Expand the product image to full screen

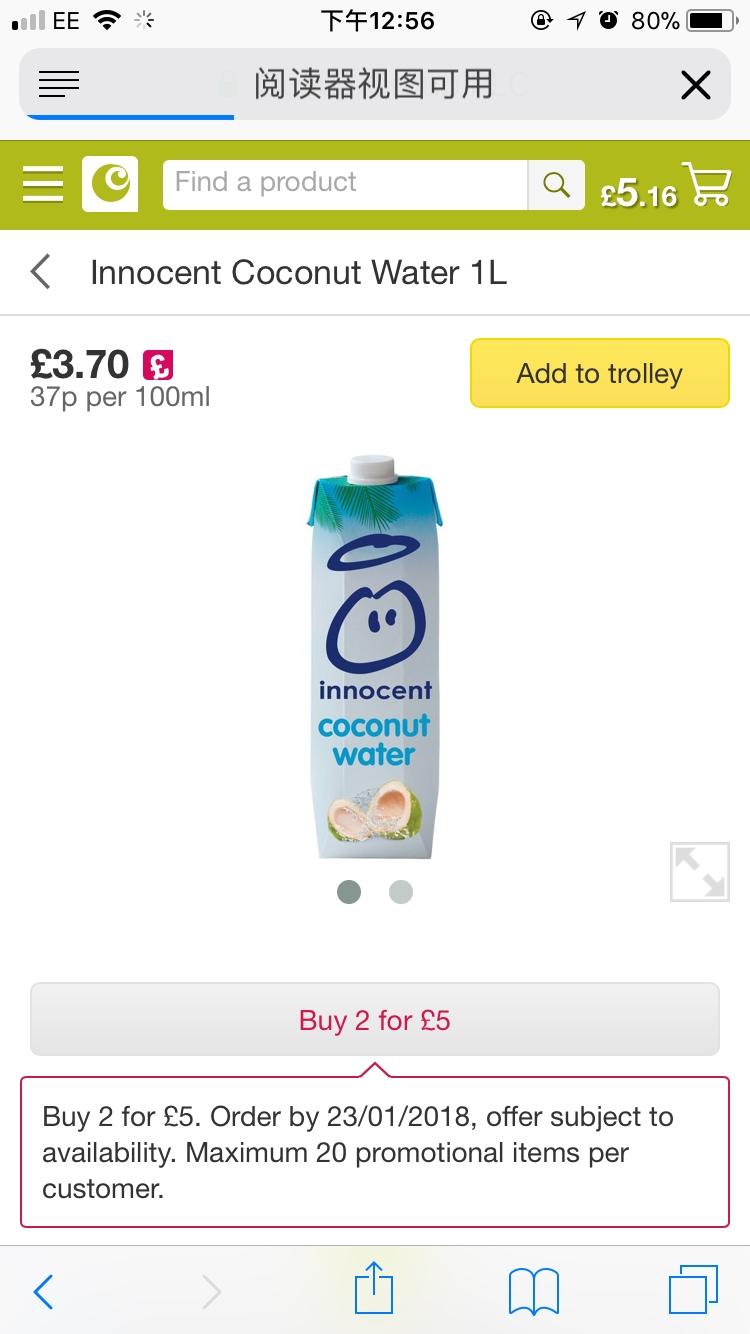(x=699, y=872)
